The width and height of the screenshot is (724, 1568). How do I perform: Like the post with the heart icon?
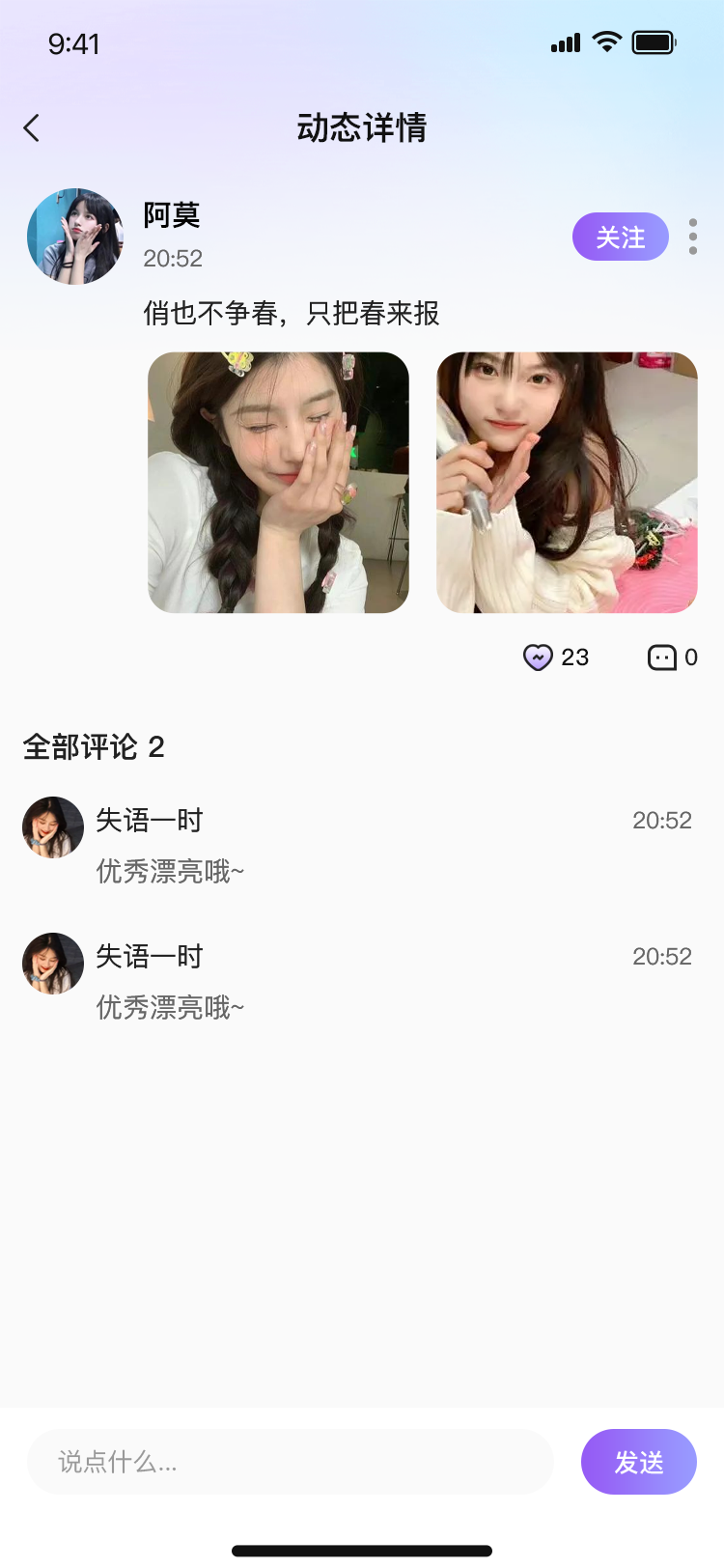[538, 658]
